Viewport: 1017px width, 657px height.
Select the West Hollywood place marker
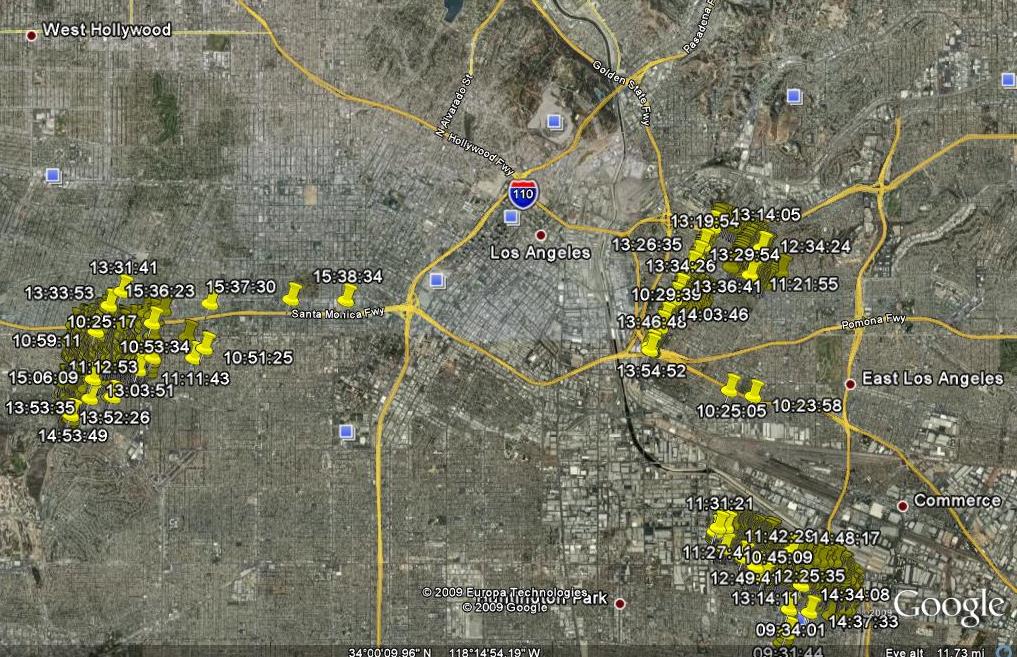(32, 35)
